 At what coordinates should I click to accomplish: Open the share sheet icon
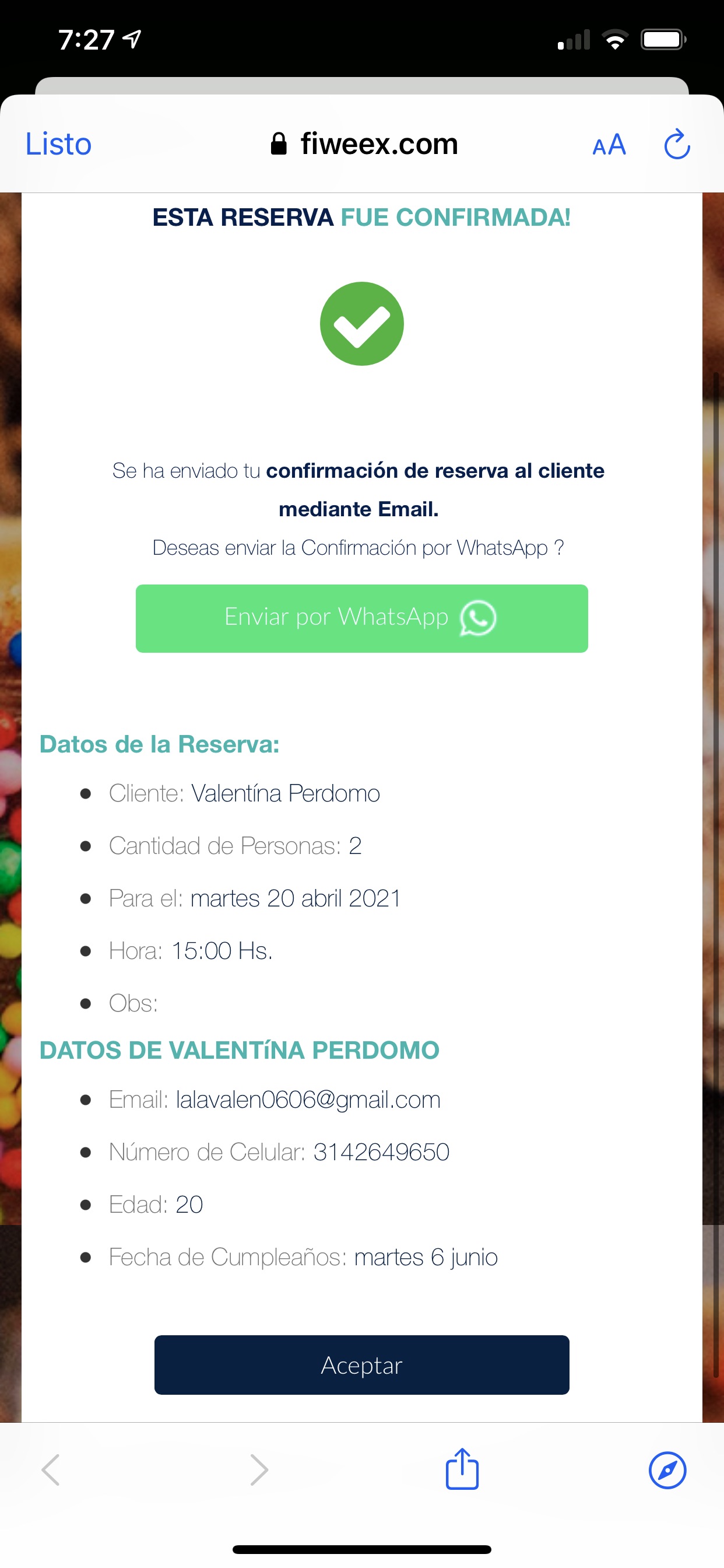462,1469
